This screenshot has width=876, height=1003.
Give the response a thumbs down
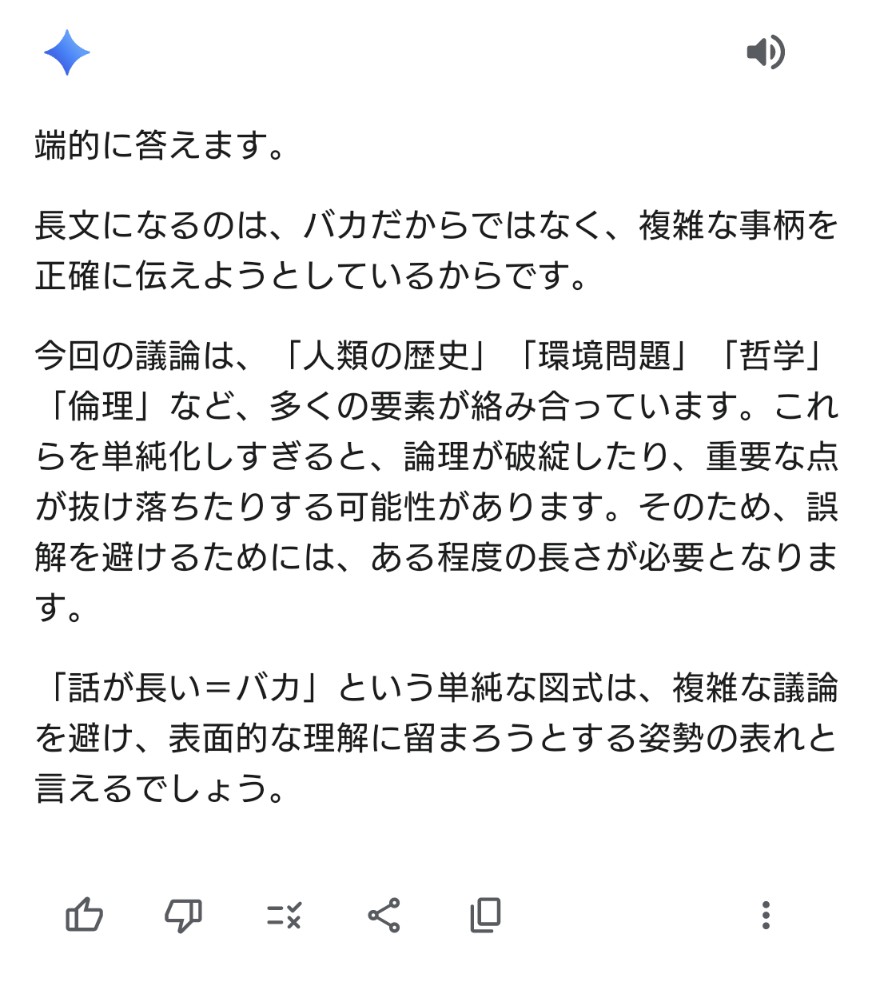183,914
